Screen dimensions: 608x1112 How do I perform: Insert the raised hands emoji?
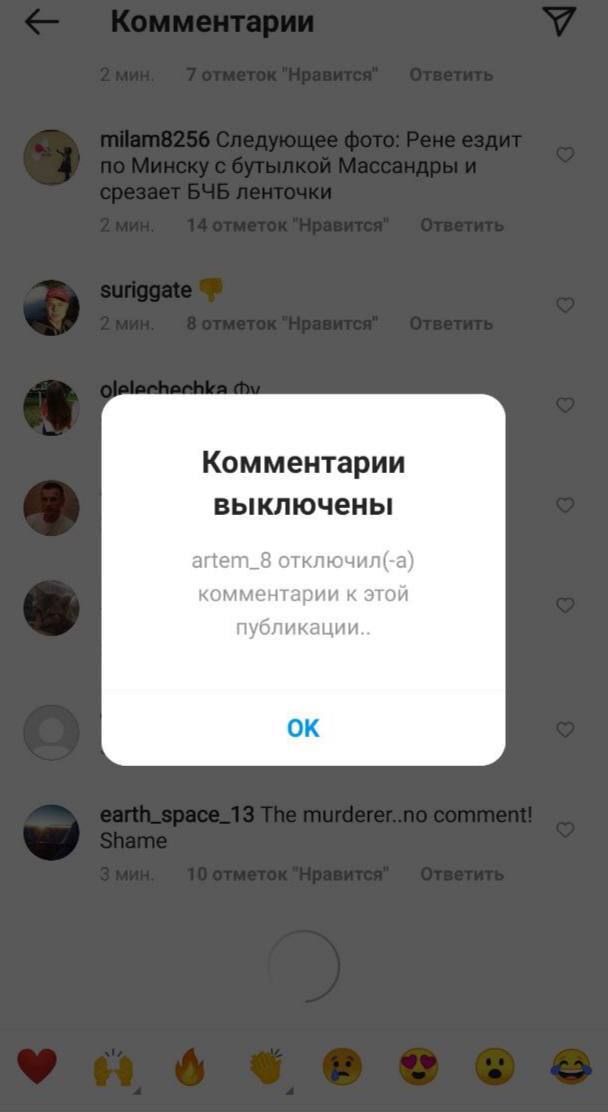pyautogui.click(x=113, y=1068)
